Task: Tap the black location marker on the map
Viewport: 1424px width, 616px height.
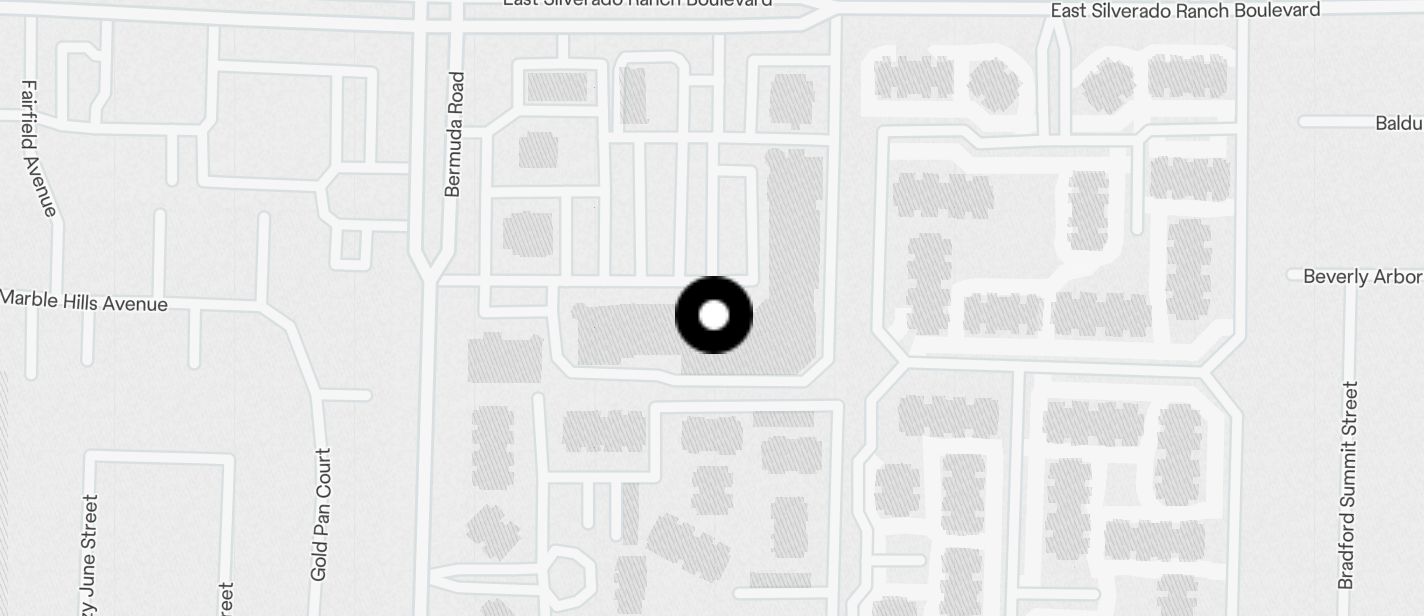Action: (714, 315)
